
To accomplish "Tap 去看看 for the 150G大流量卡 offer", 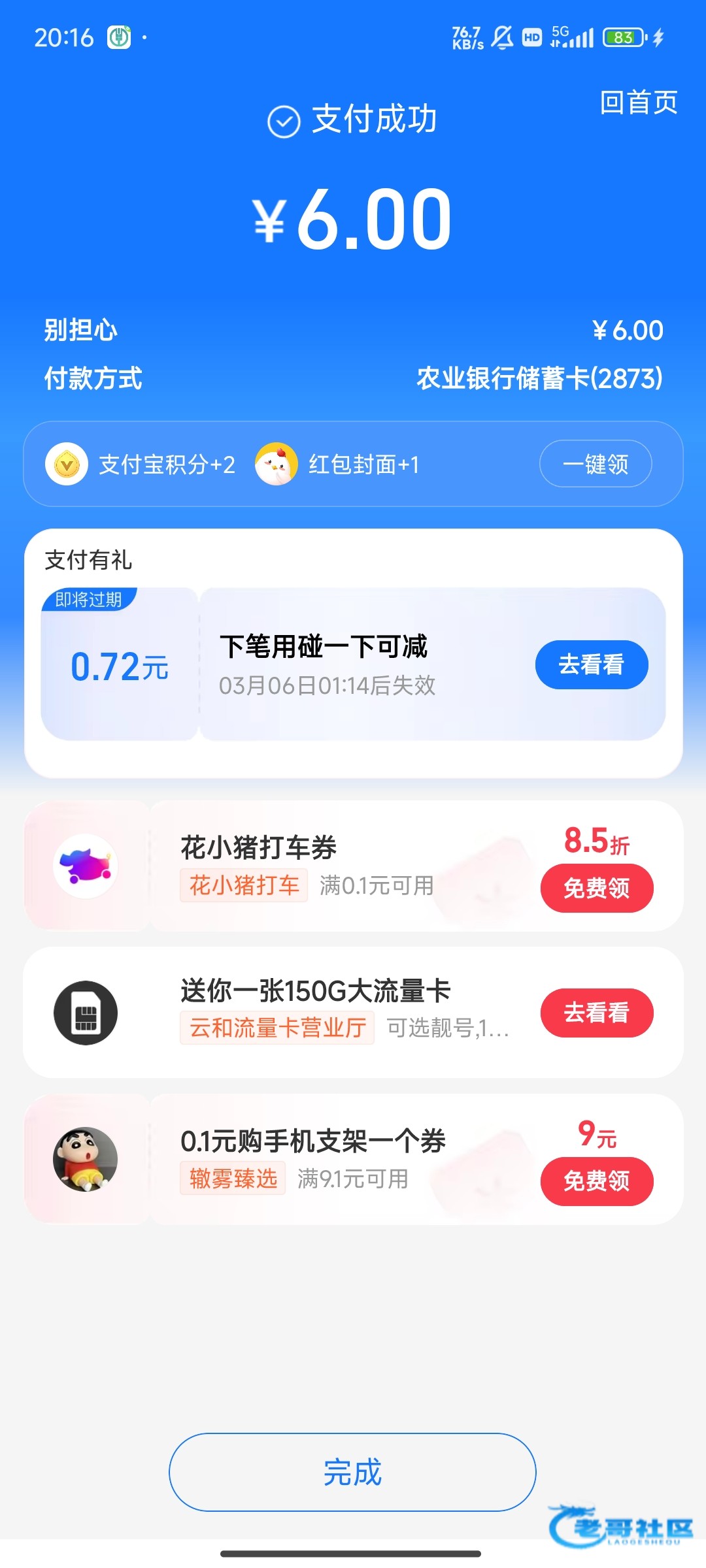I will (x=596, y=1013).
